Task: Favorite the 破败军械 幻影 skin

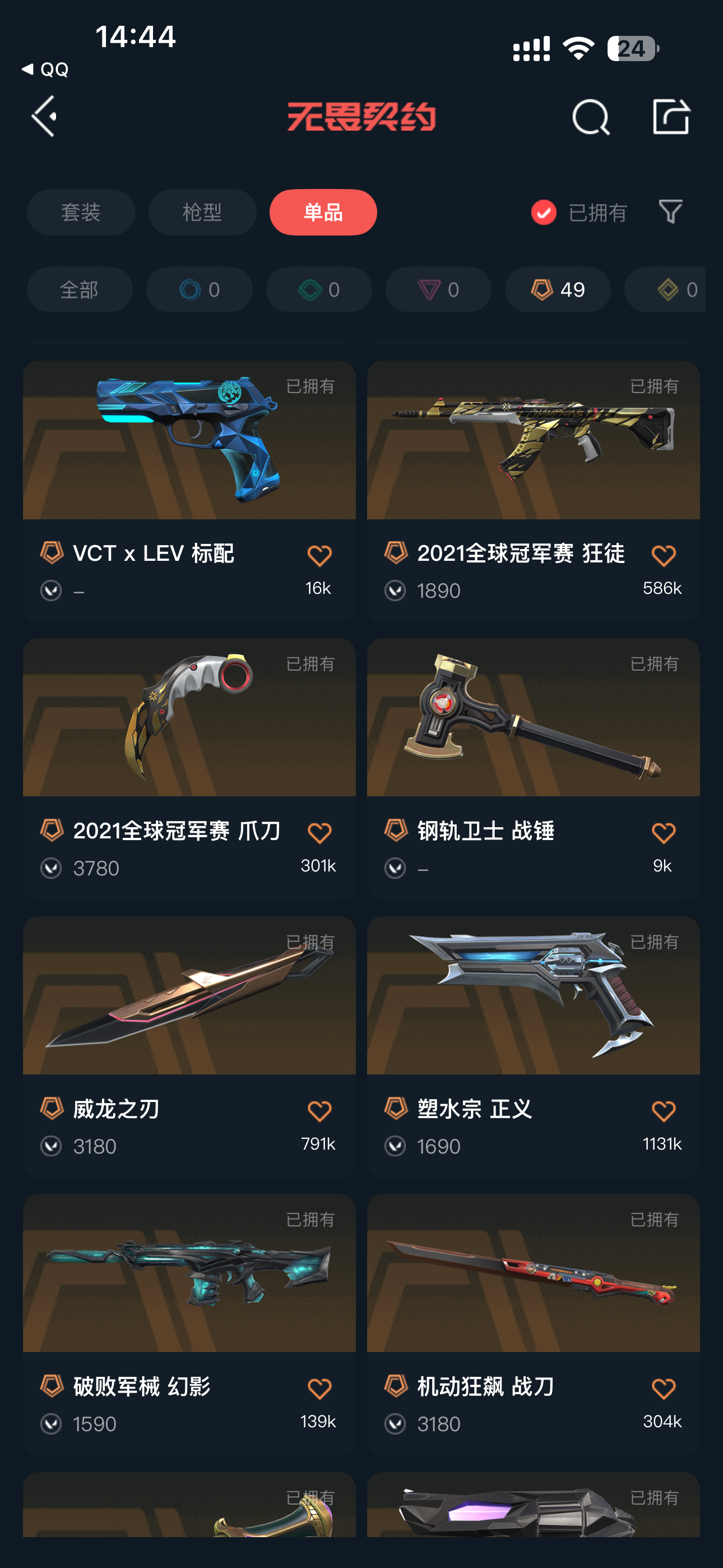Action: coord(319,1389)
